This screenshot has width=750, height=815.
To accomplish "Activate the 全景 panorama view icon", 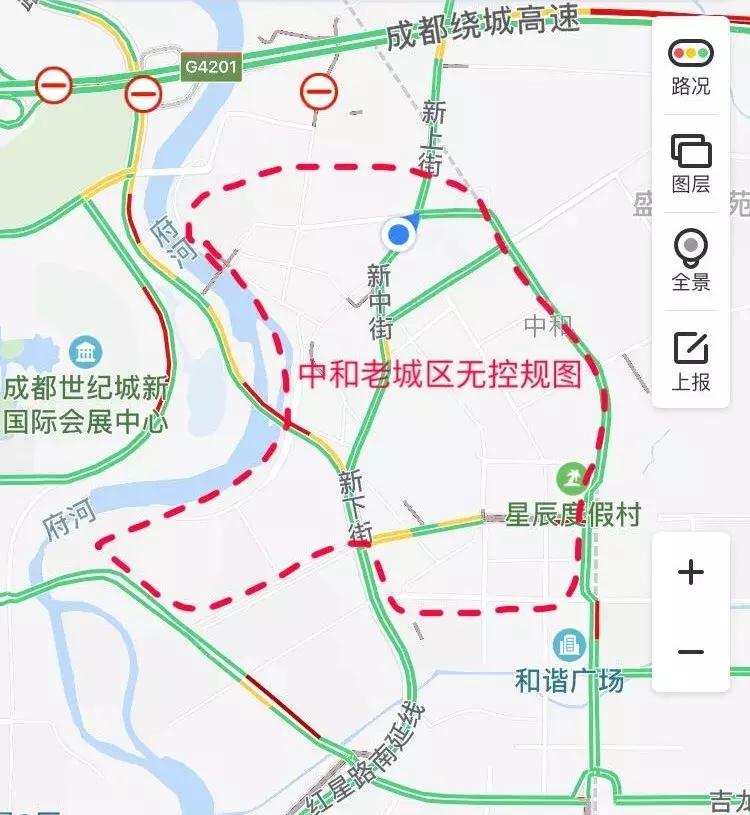I will click(688, 256).
